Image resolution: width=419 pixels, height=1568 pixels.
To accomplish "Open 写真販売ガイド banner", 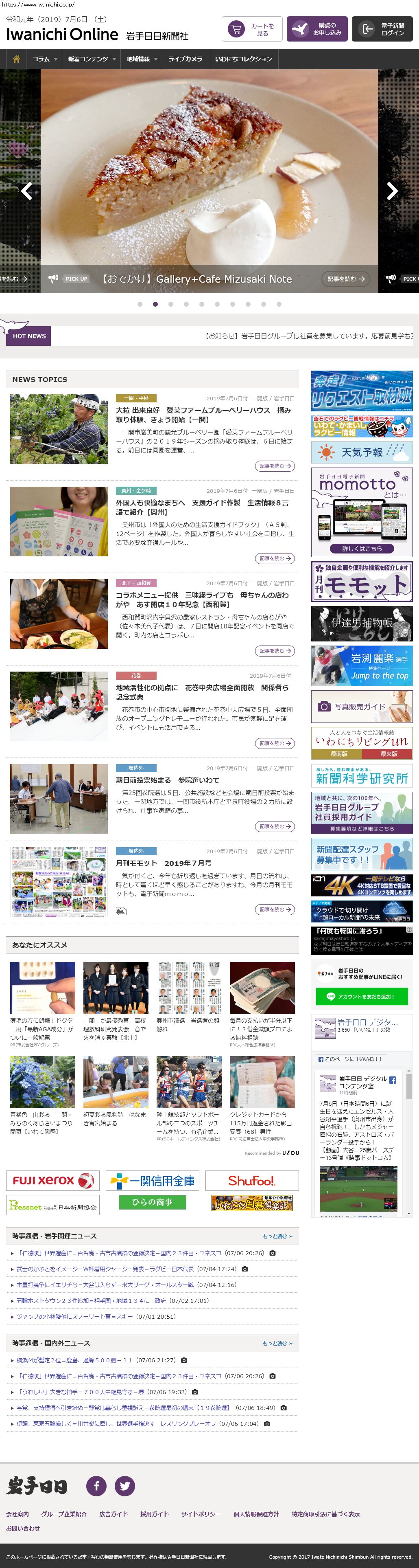I will pos(361,706).
